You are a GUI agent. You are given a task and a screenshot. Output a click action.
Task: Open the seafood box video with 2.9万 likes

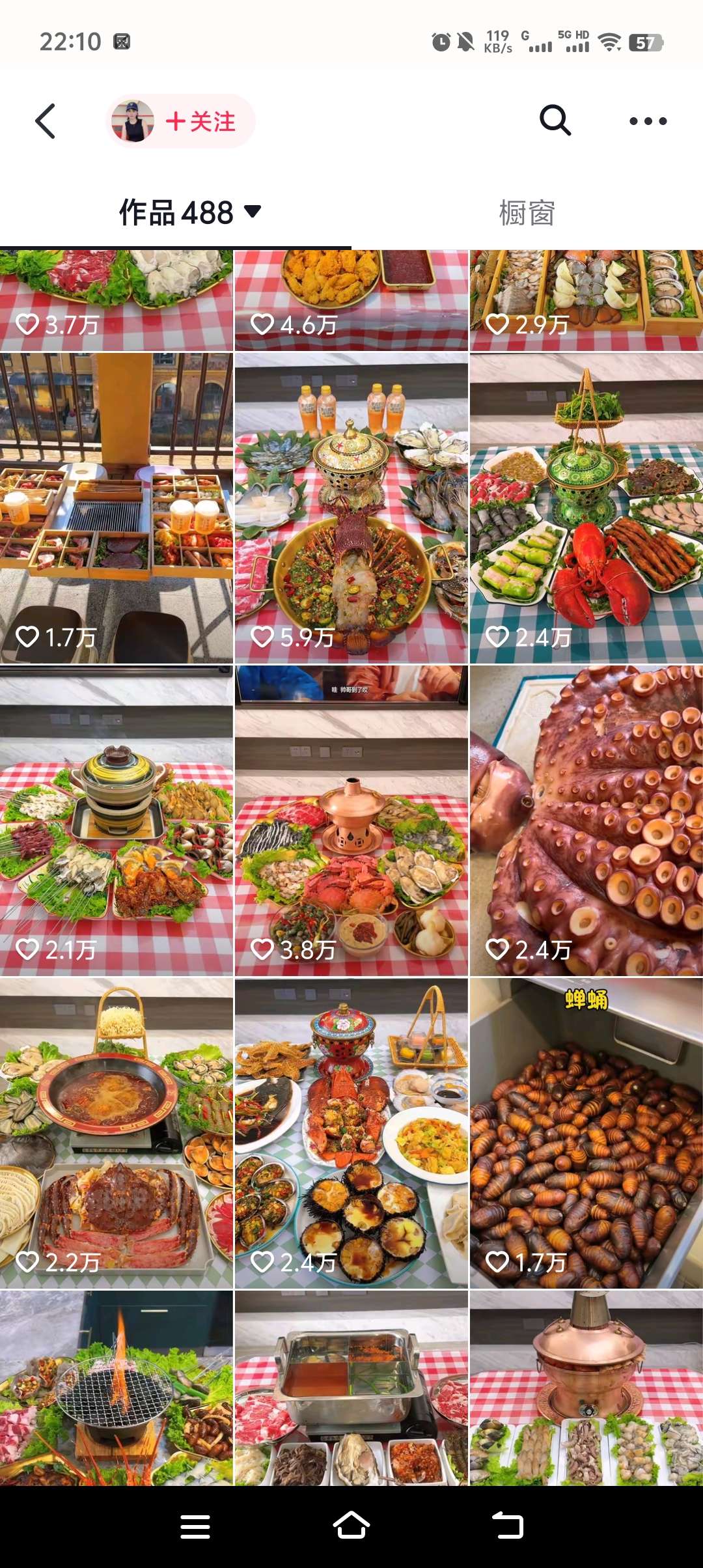(x=586, y=300)
